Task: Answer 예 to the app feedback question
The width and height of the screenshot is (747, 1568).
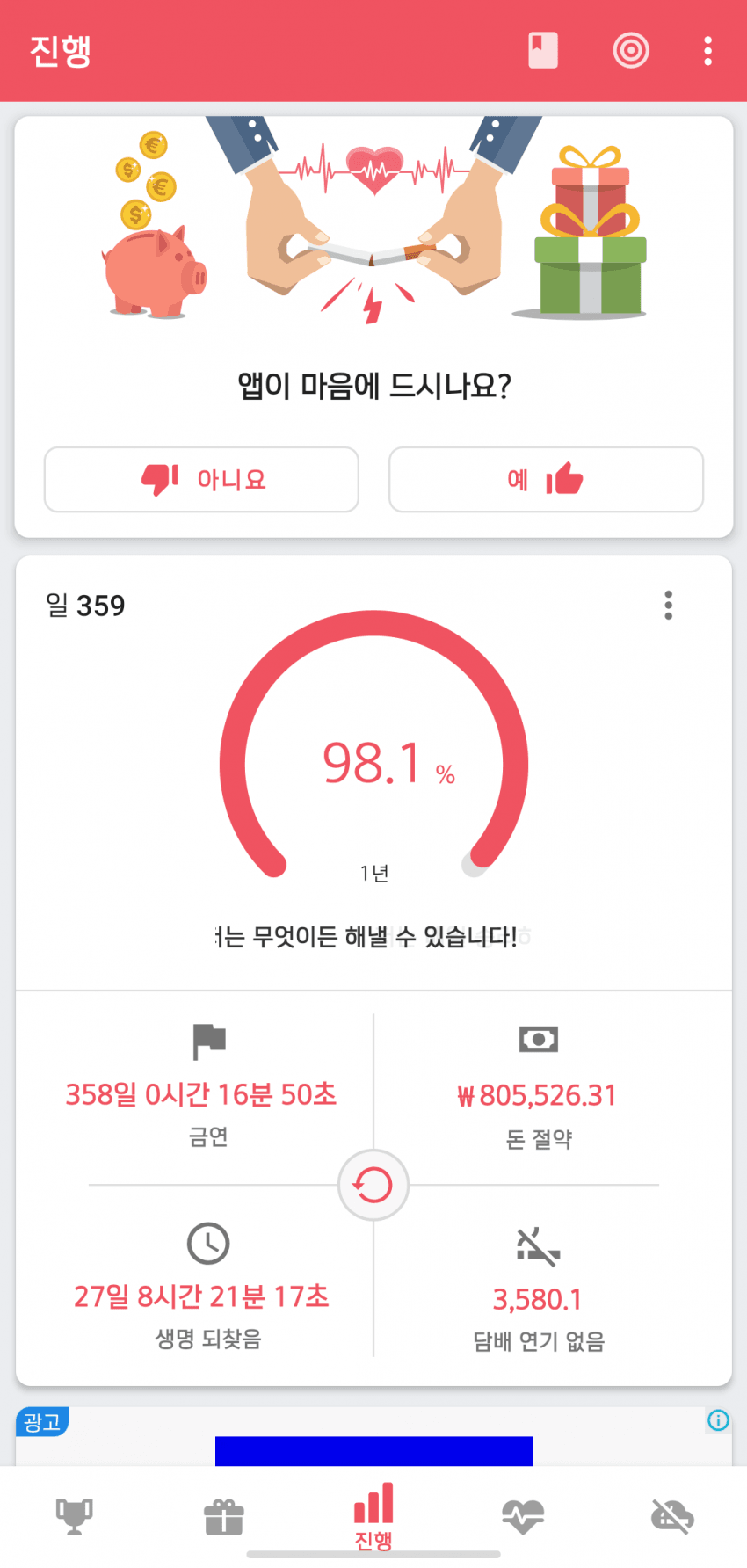Action: [x=546, y=479]
